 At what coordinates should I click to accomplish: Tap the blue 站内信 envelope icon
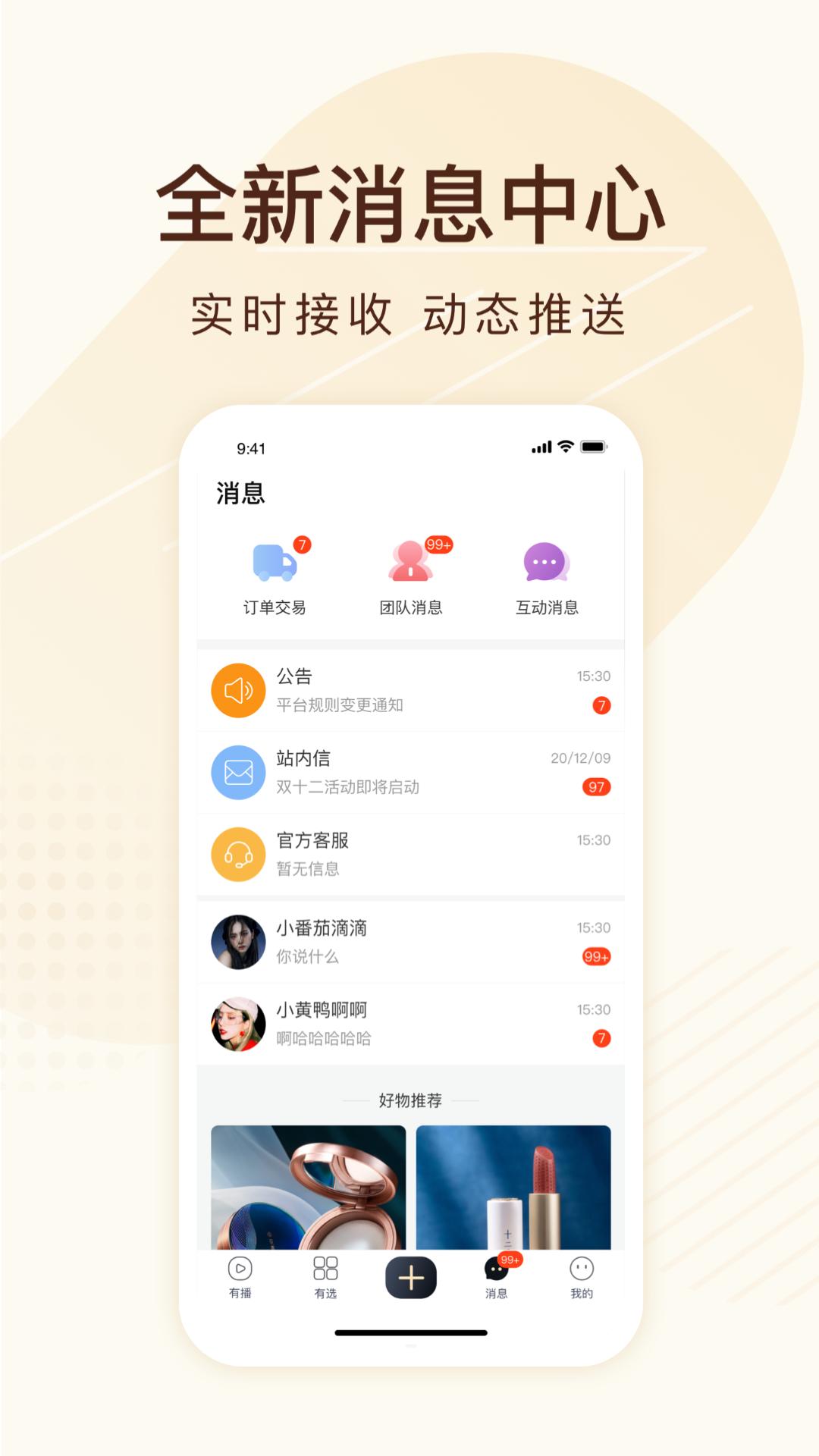click(238, 772)
